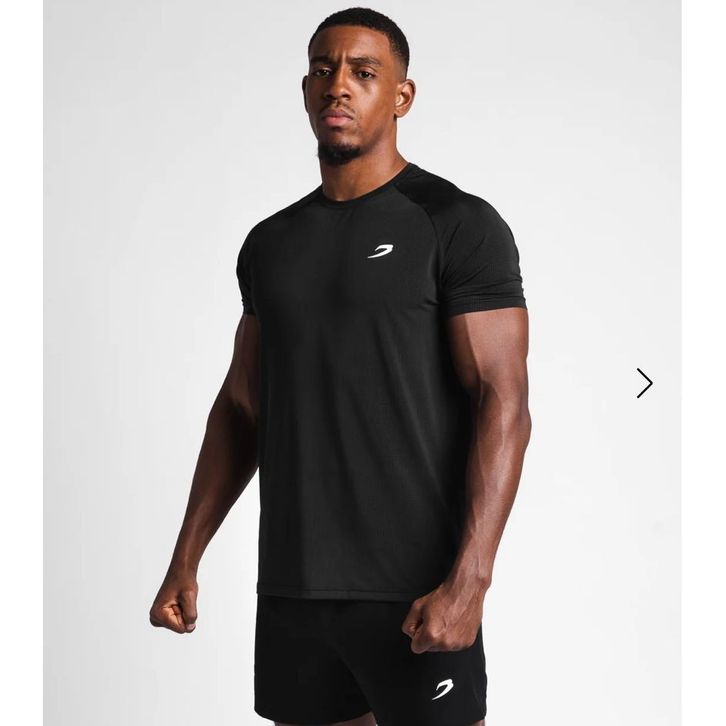This screenshot has width=726, height=726.
Task: Show the next product image arrow
Action: point(645,383)
